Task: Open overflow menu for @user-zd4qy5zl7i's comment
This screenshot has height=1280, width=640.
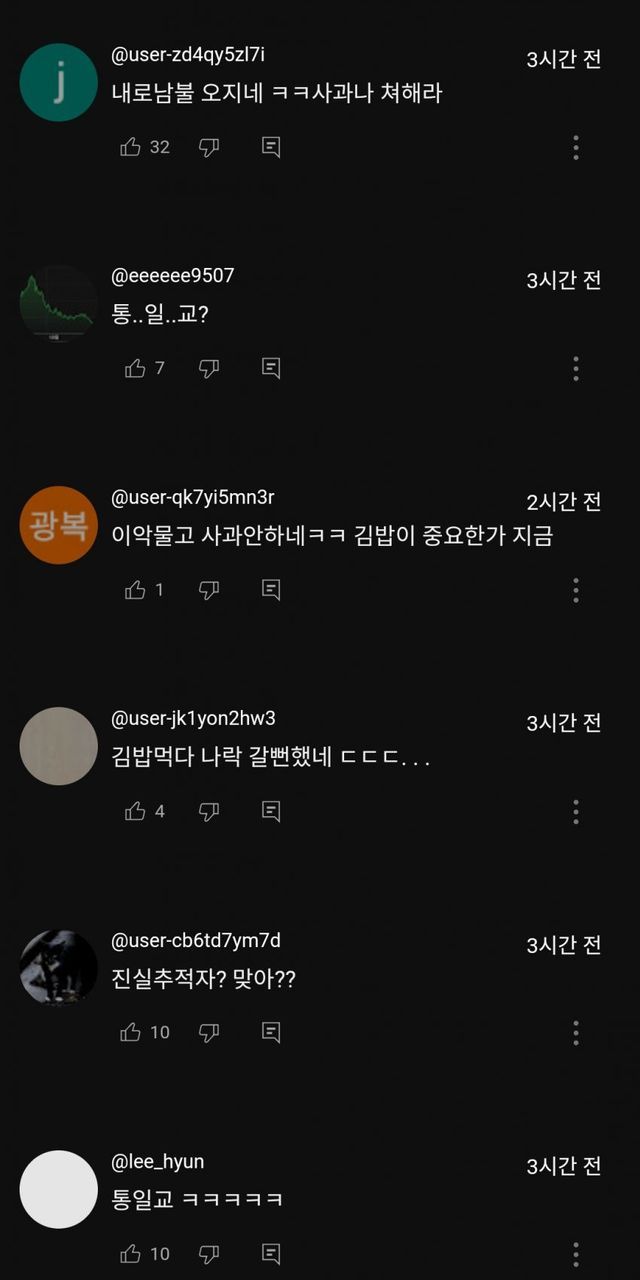Action: coord(576,147)
